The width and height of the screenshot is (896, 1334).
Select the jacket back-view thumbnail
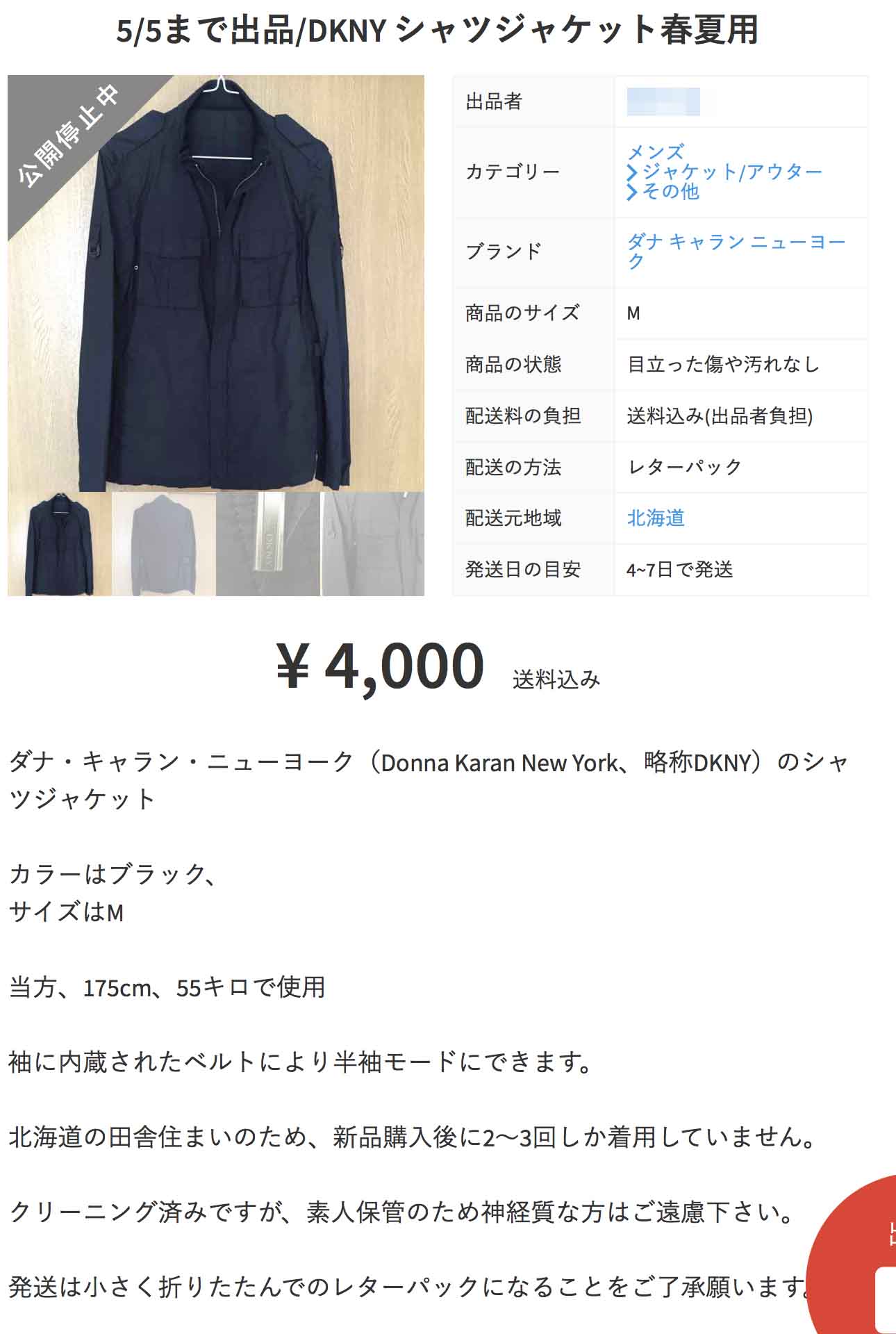tap(164, 544)
